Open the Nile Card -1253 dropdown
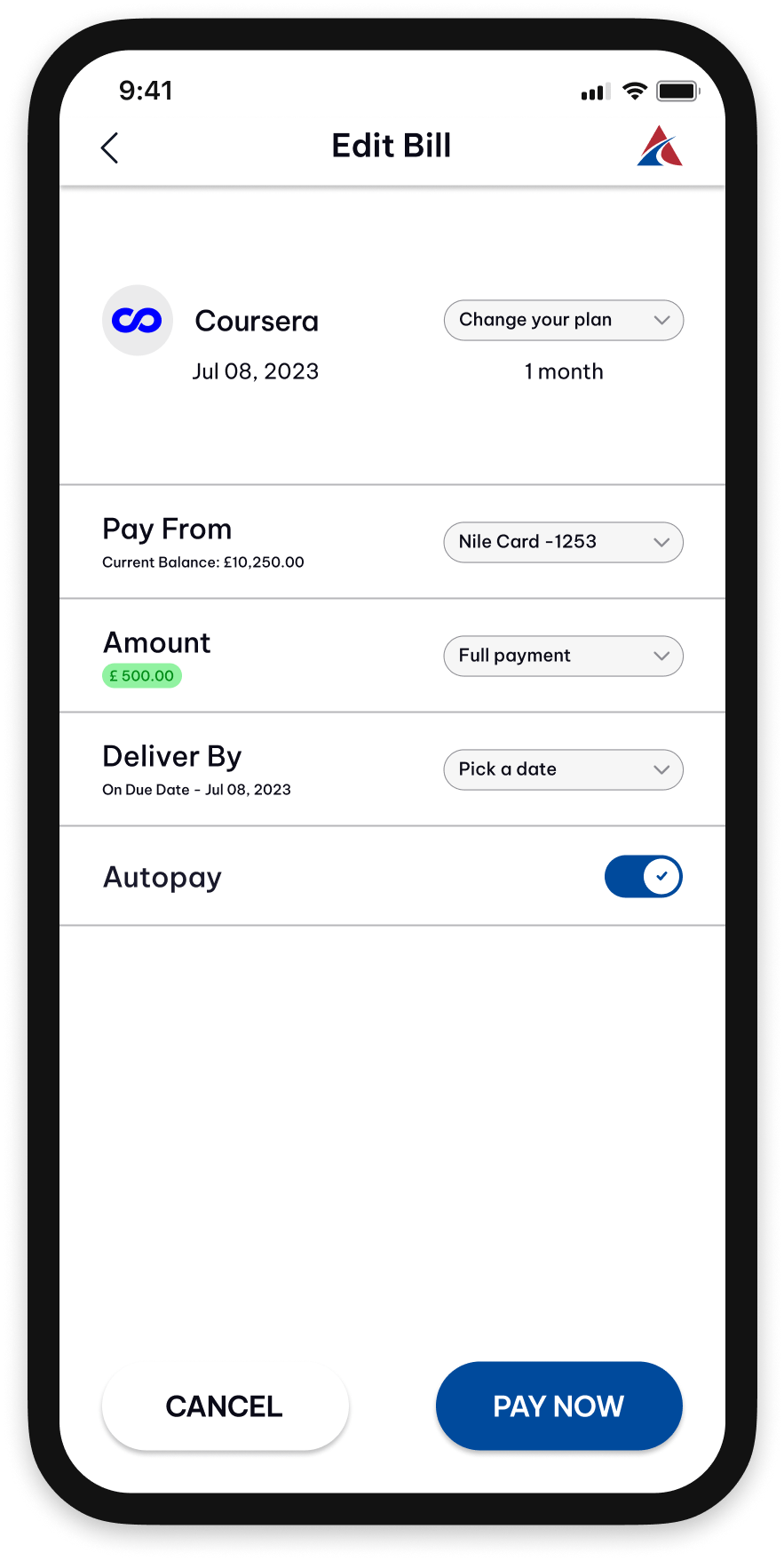This screenshot has width=784, height=1561. point(563,542)
